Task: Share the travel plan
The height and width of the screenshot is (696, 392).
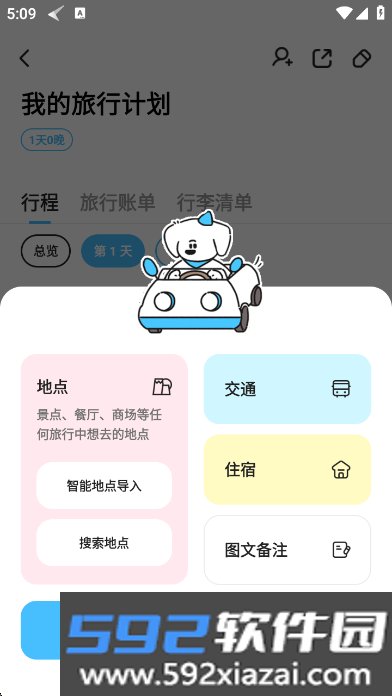Action: (x=322, y=58)
